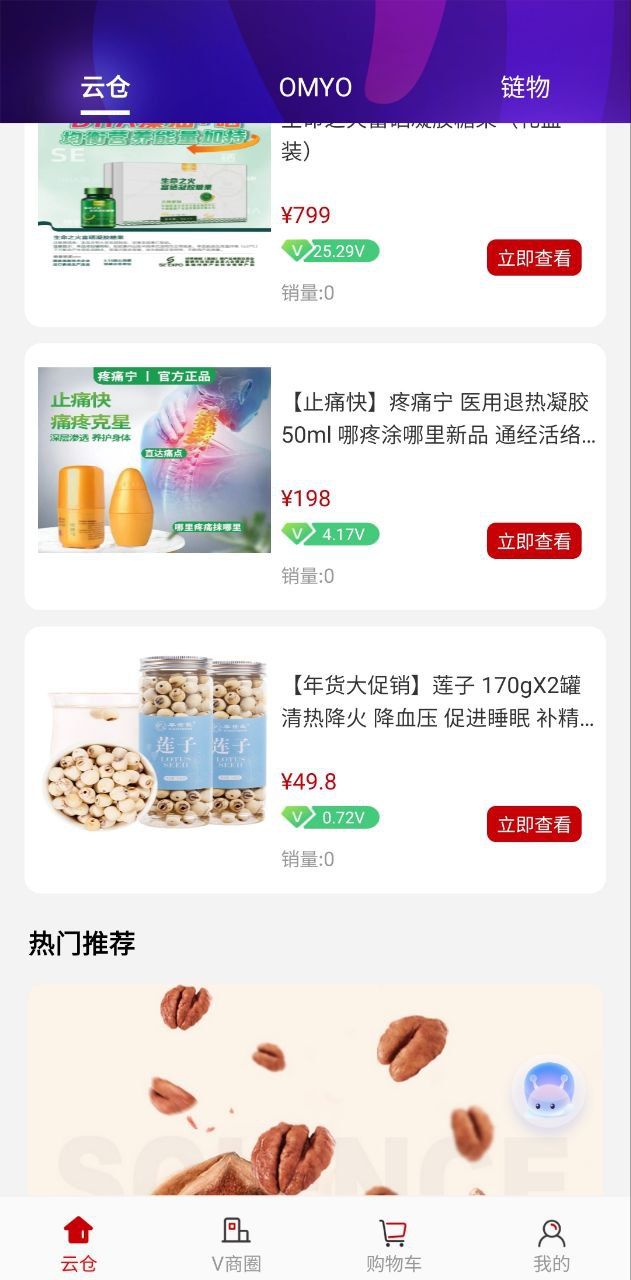Screen dimensions: 631x1280
Task: Go to 云仓 in bottom navigation
Action: coord(78,1243)
